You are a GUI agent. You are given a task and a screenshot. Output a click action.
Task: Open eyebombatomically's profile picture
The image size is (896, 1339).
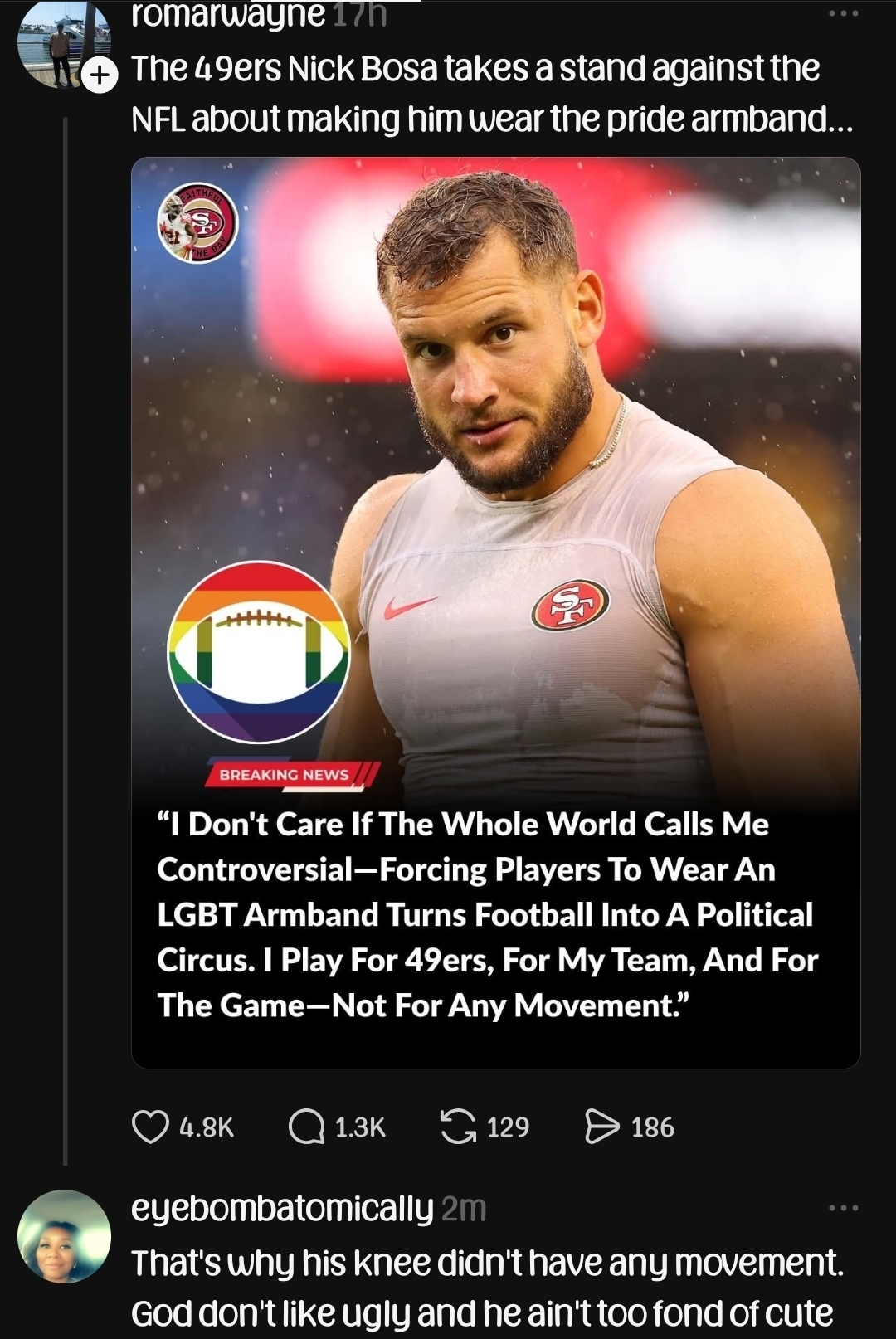64,1235
